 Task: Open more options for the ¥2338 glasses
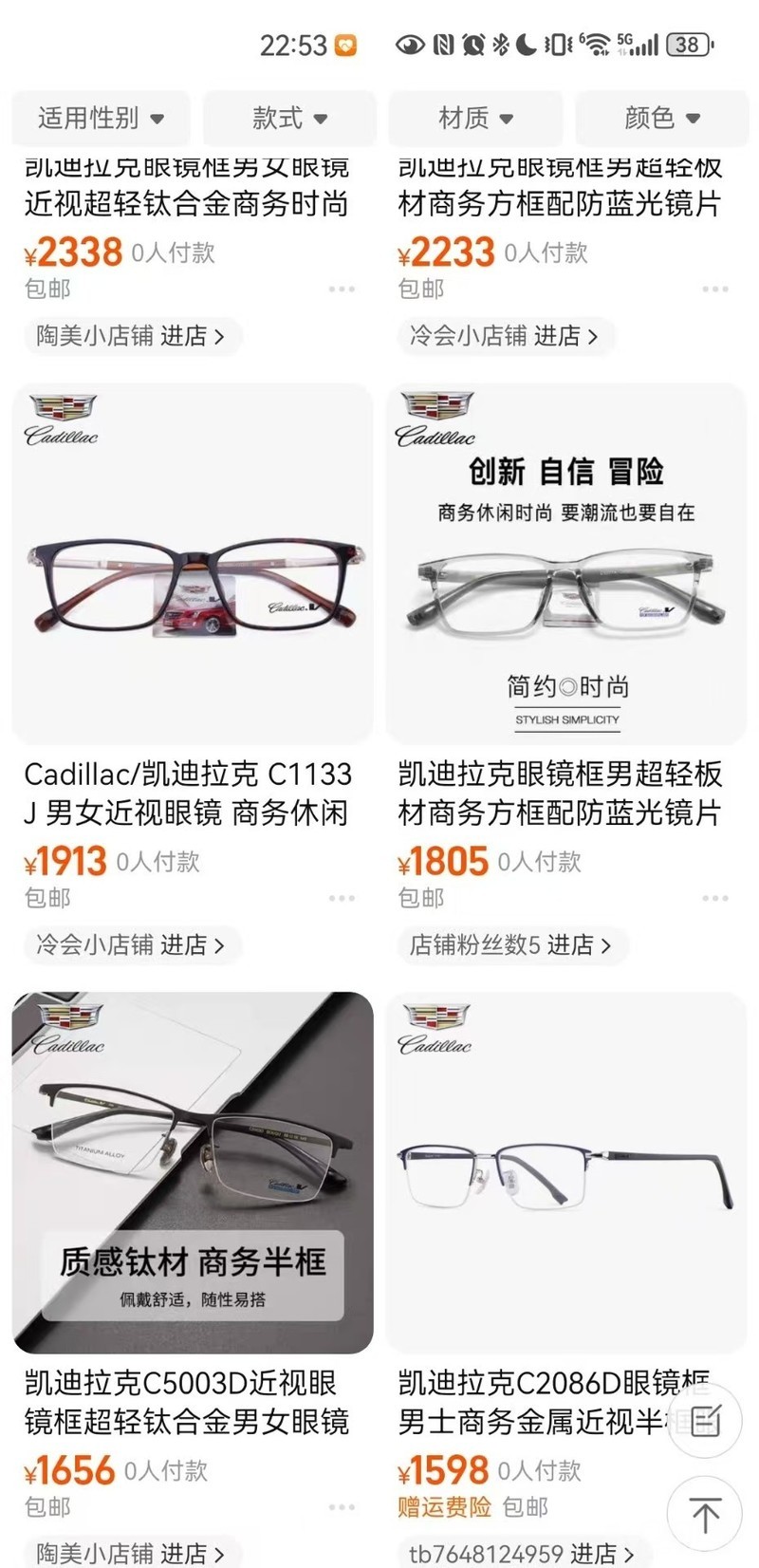click(342, 289)
